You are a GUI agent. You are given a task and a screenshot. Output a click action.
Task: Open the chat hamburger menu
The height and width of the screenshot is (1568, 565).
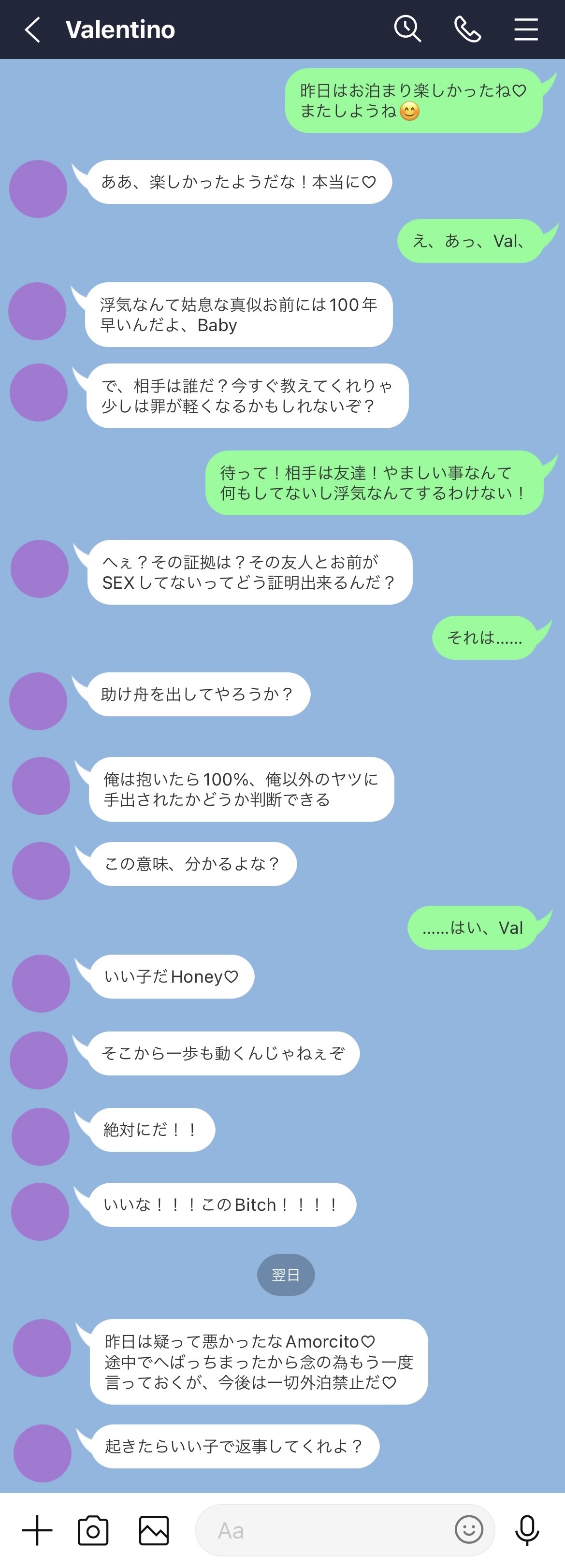tap(525, 29)
